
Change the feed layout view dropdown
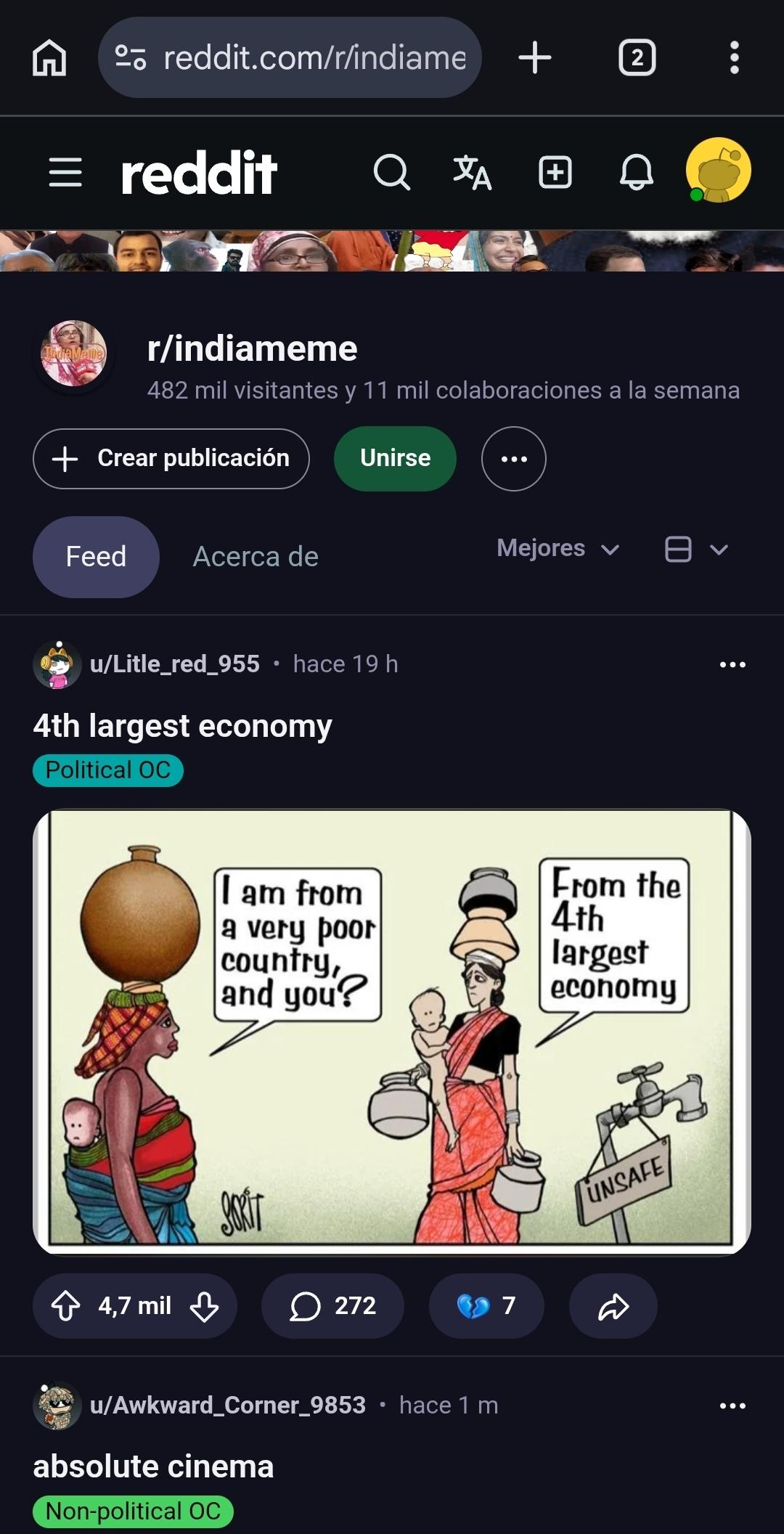click(x=695, y=549)
